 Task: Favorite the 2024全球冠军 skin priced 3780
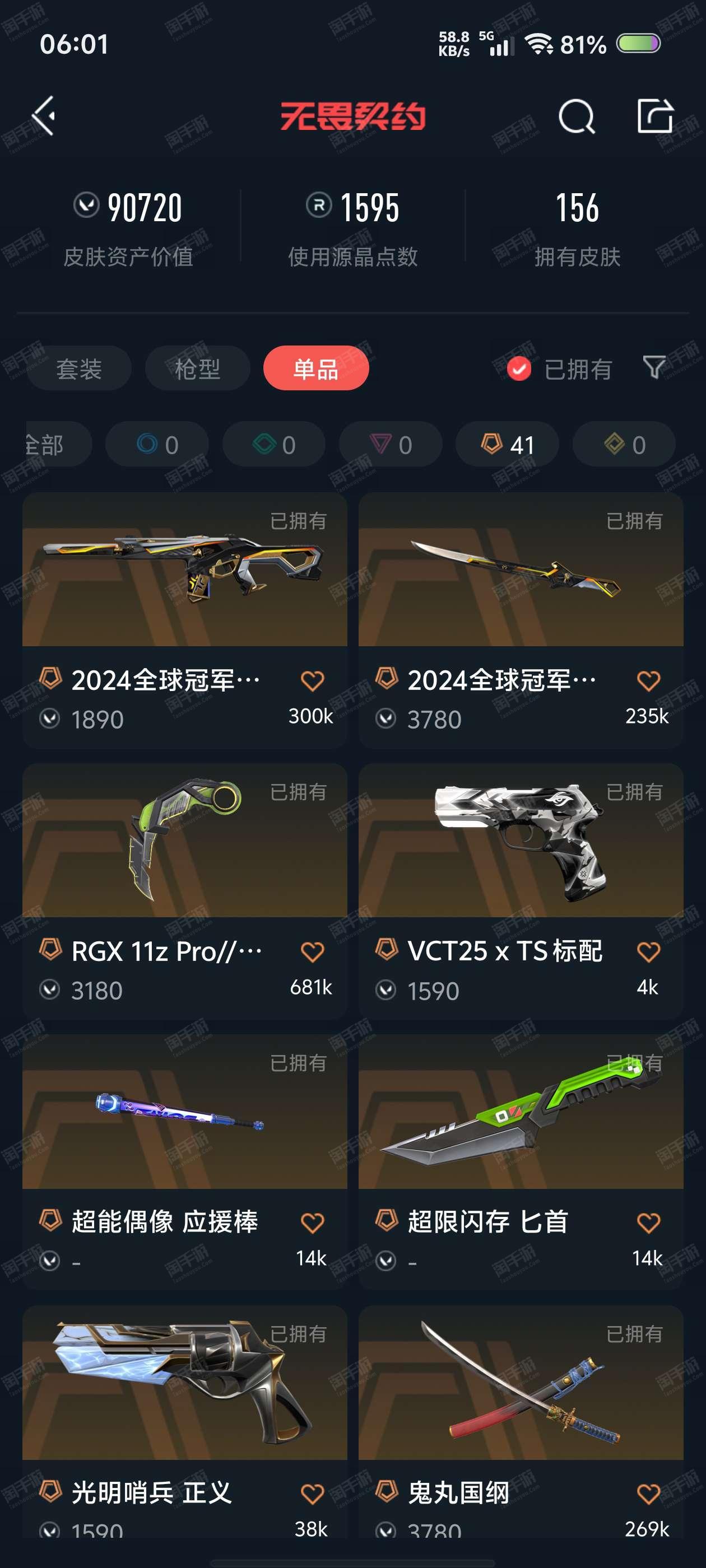tap(649, 680)
